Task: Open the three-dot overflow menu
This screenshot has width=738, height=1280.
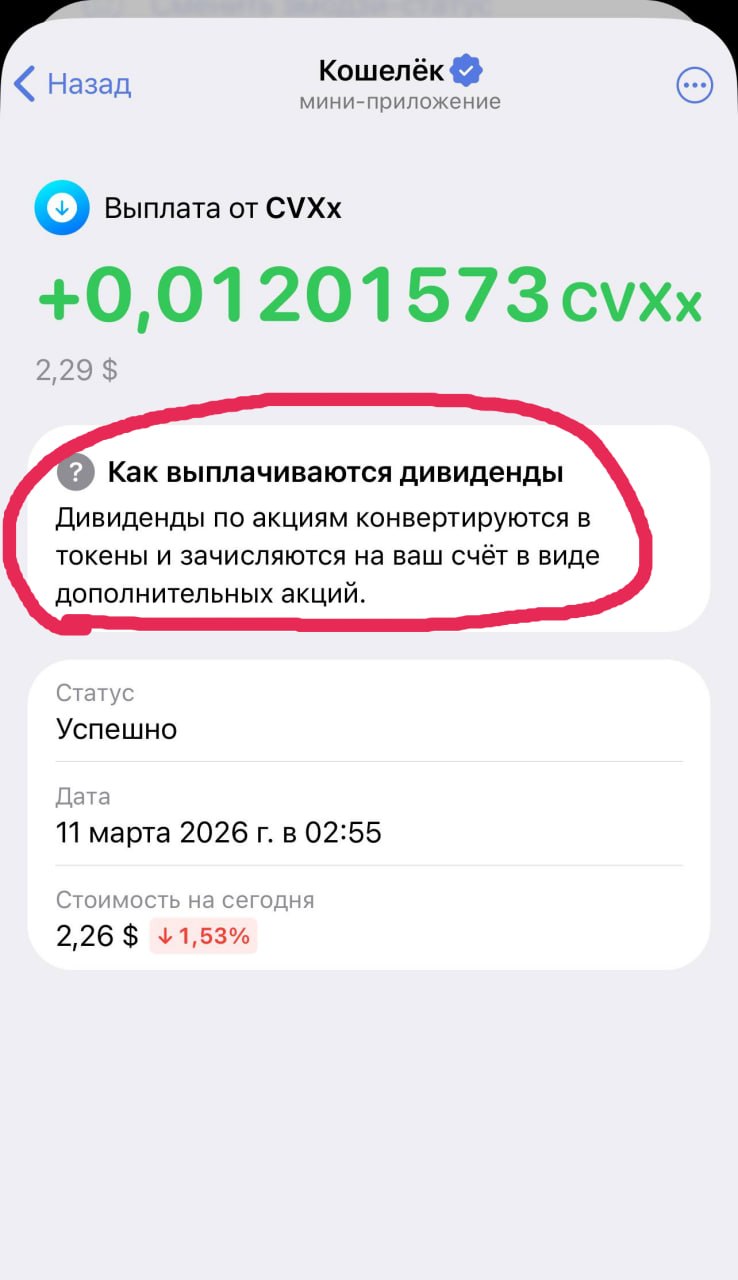Action: [695, 86]
